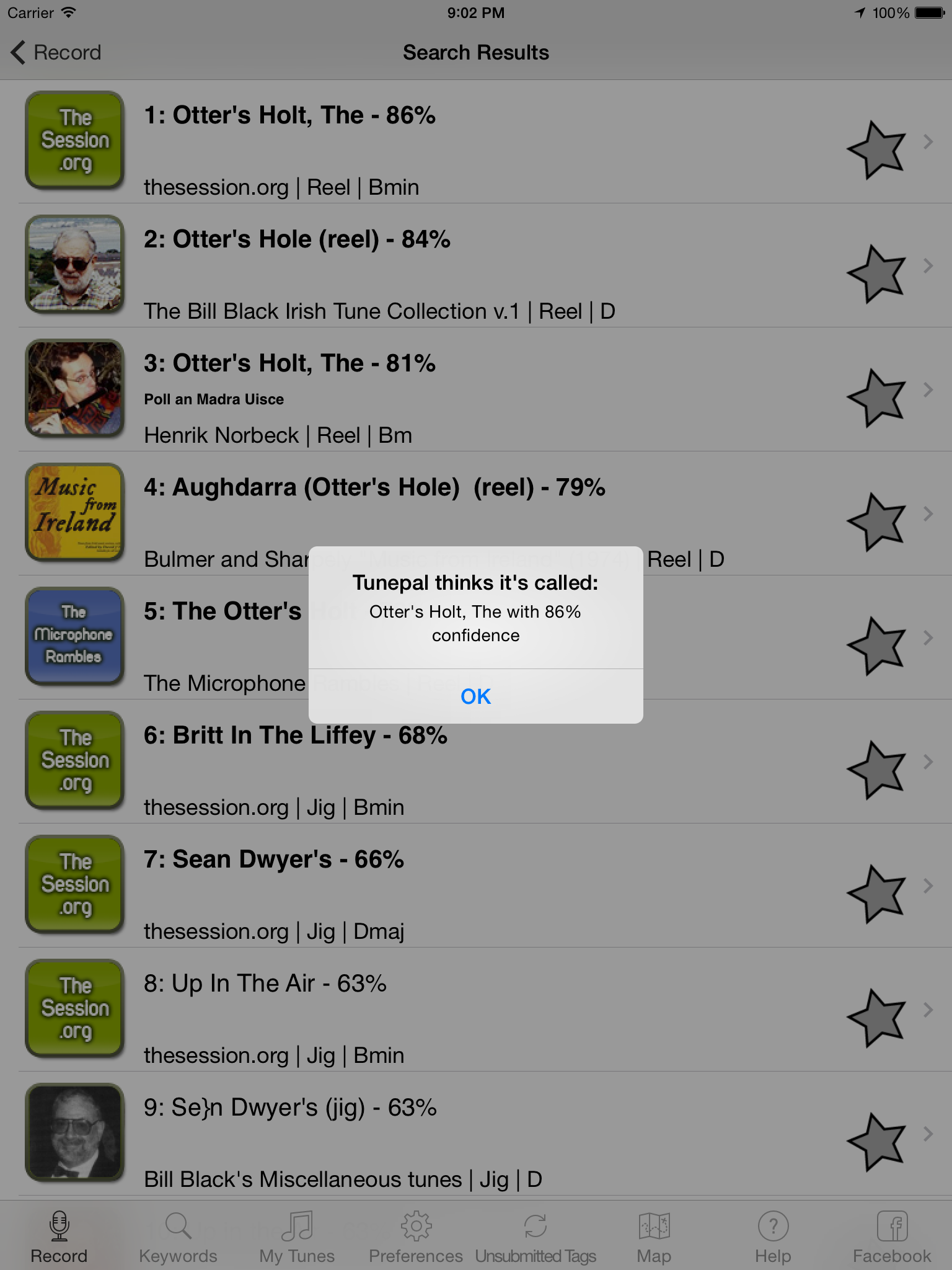Favorite the Aughdarra (Otter's Hole) tune

point(876,521)
